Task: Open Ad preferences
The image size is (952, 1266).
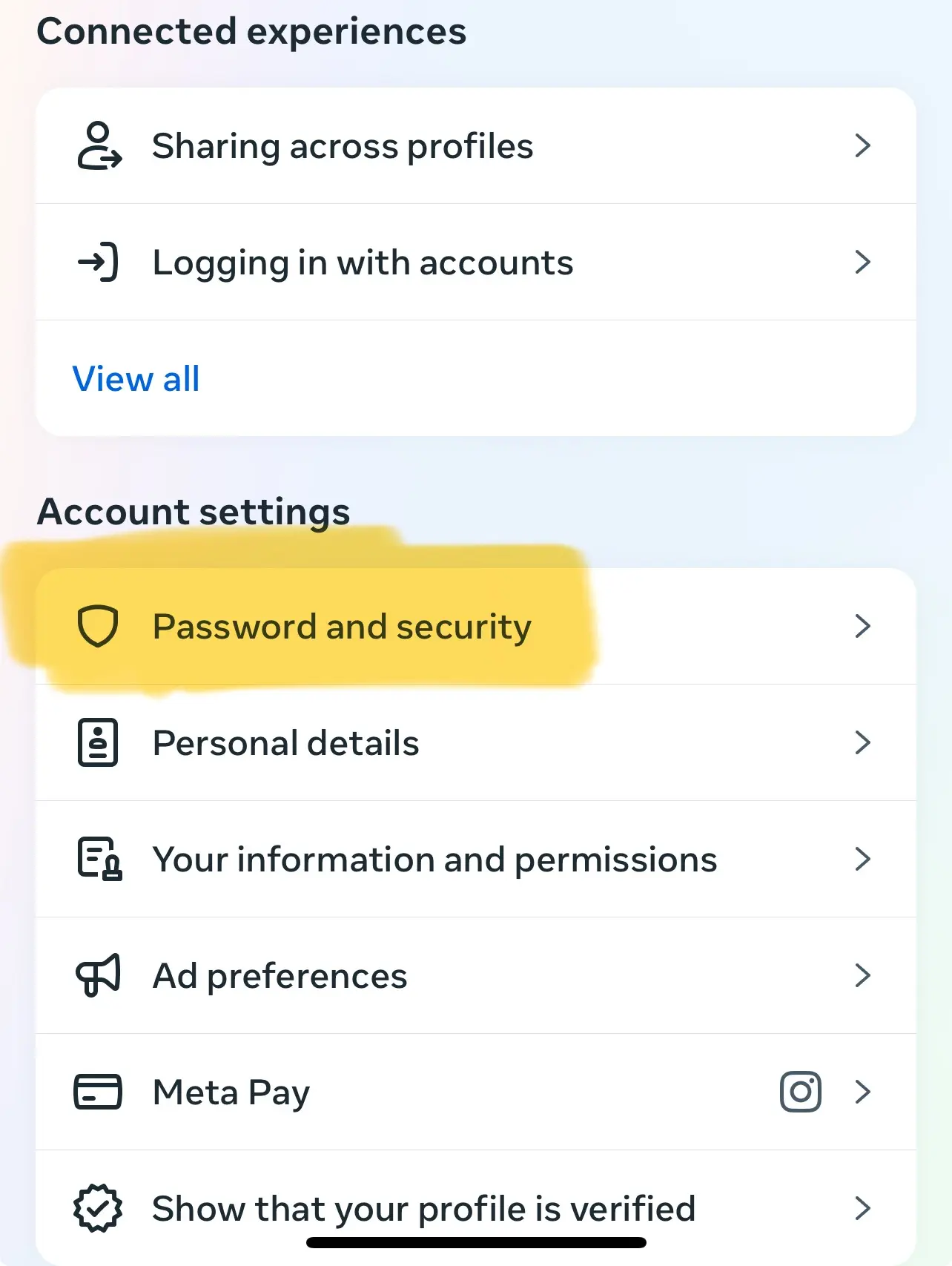Action: point(475,976)
